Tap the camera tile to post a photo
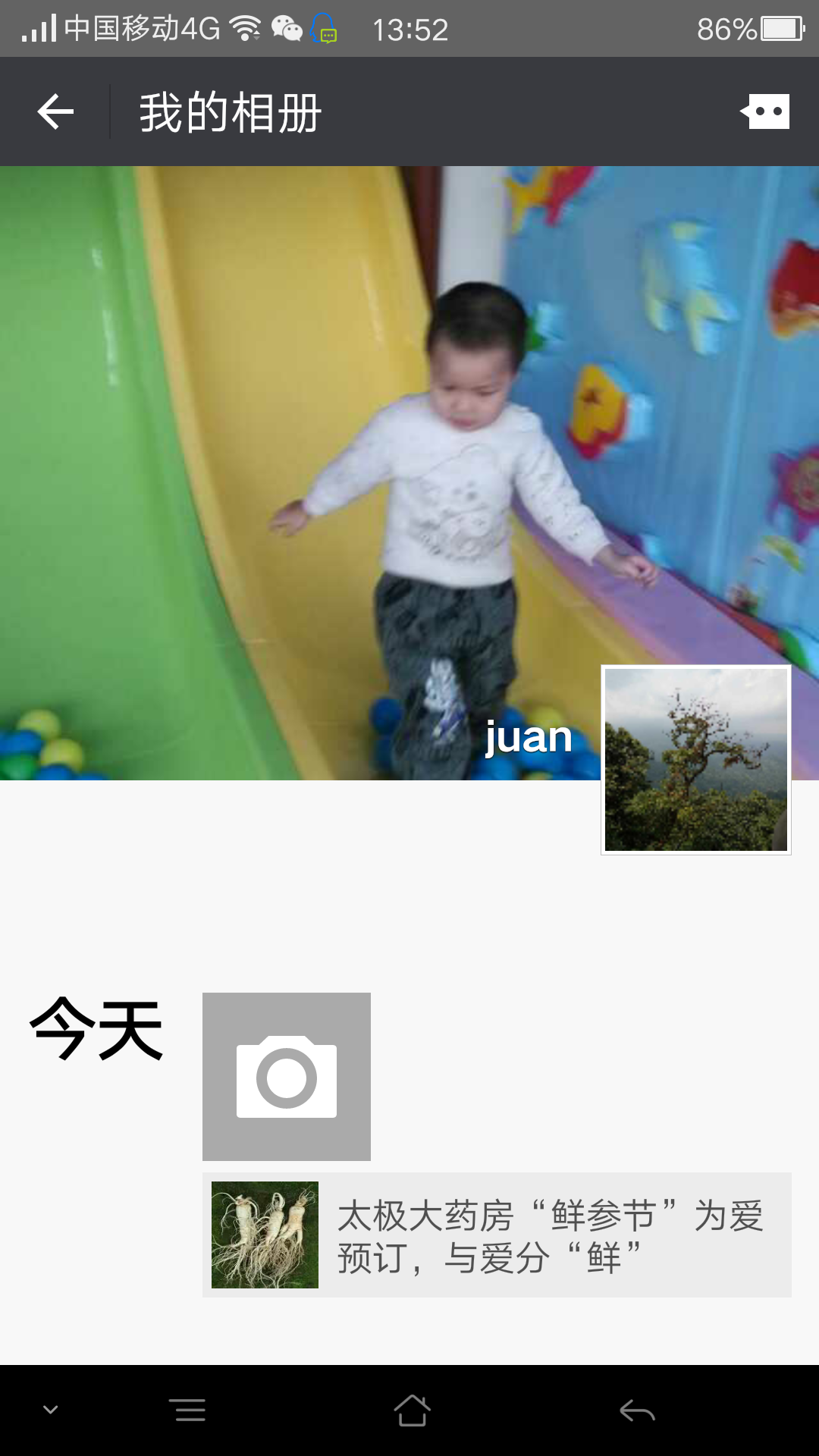This screenshot has height=1456, width=819. coord(287,1077)
